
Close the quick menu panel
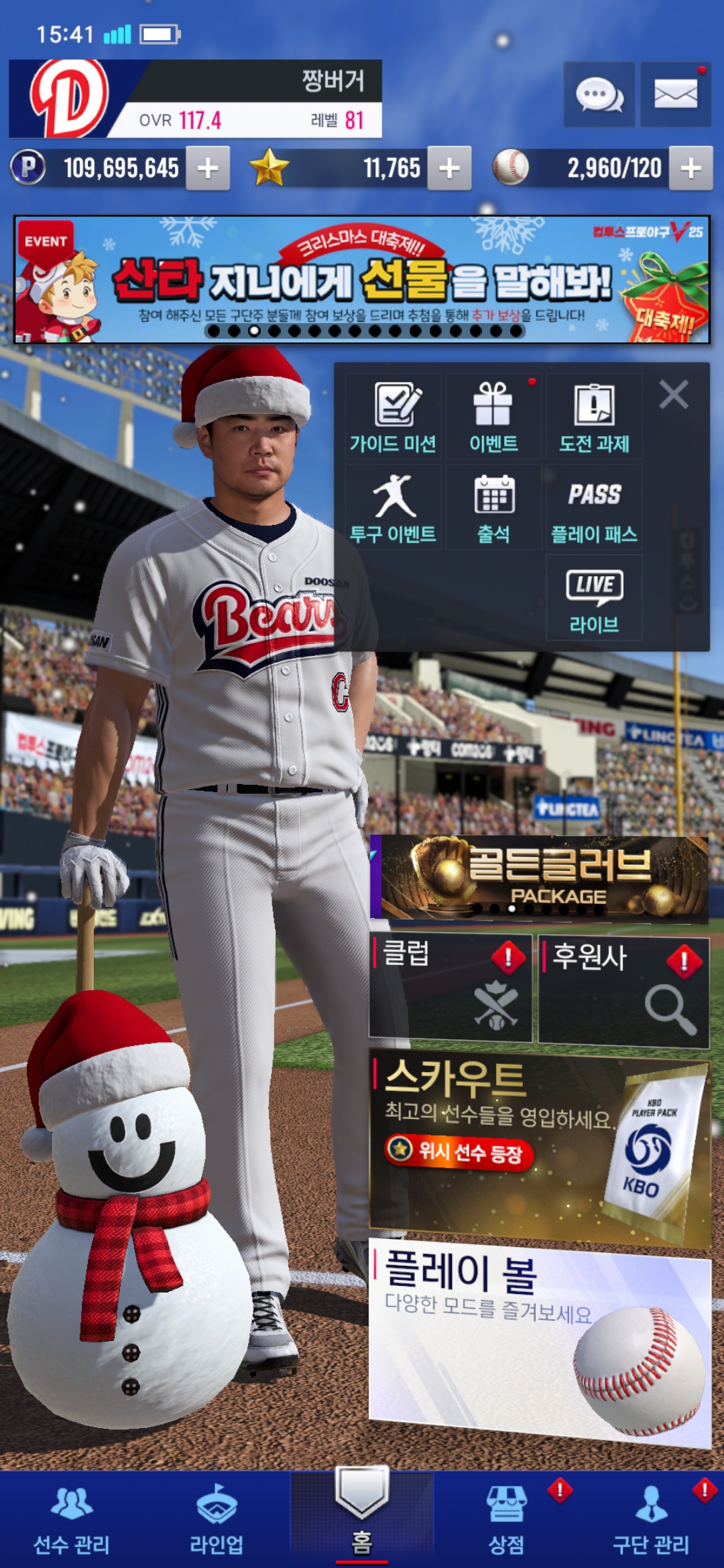674,395
